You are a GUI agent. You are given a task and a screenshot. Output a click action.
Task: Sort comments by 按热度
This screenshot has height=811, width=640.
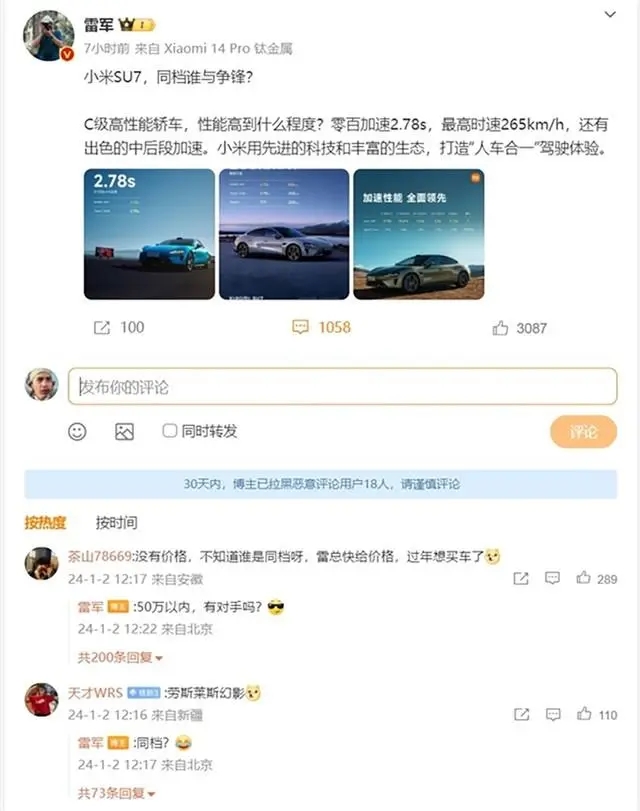coord(45,522)
